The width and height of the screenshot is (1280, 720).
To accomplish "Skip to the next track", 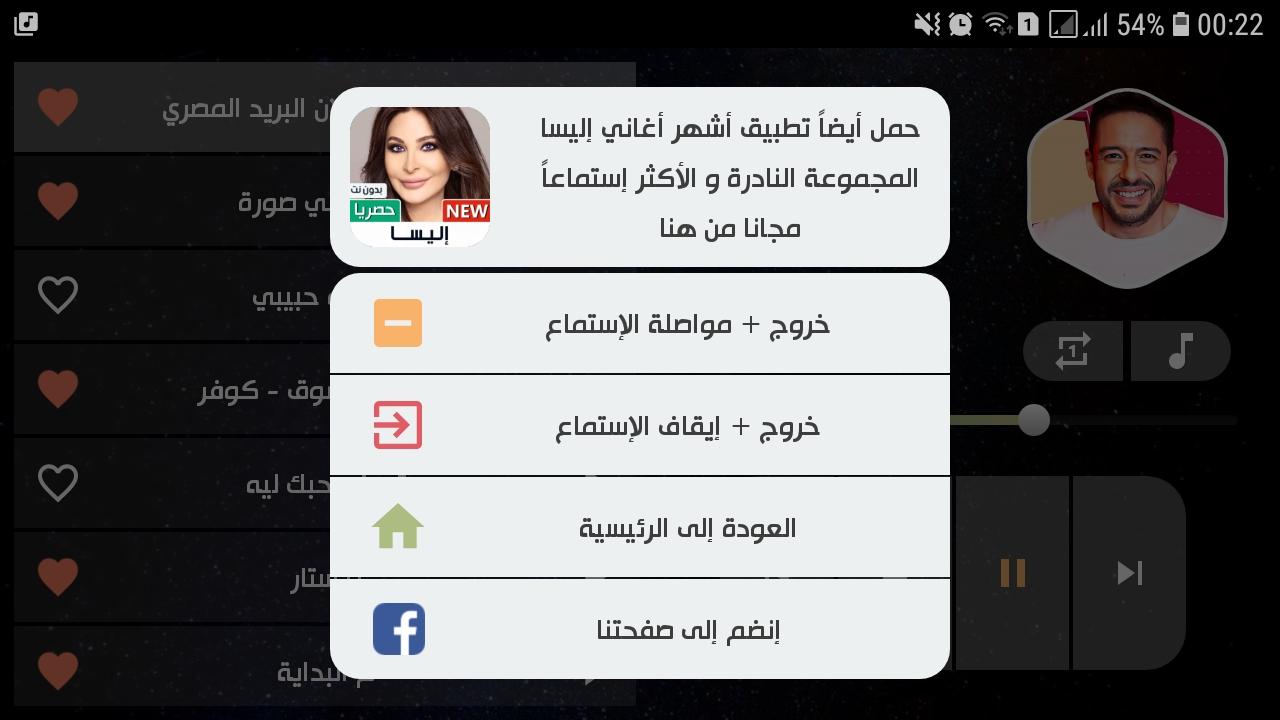I will pos(1129,573).
